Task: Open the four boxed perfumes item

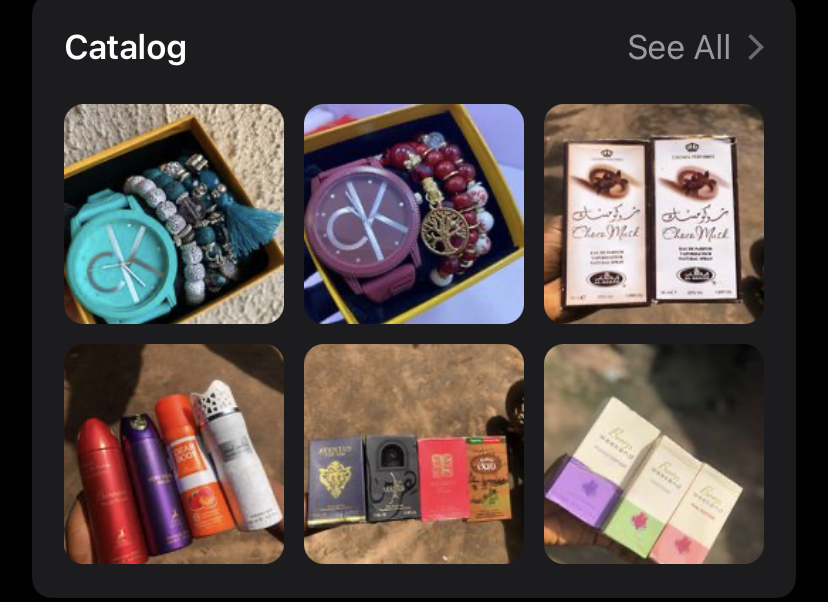Action: coord(414,454)
